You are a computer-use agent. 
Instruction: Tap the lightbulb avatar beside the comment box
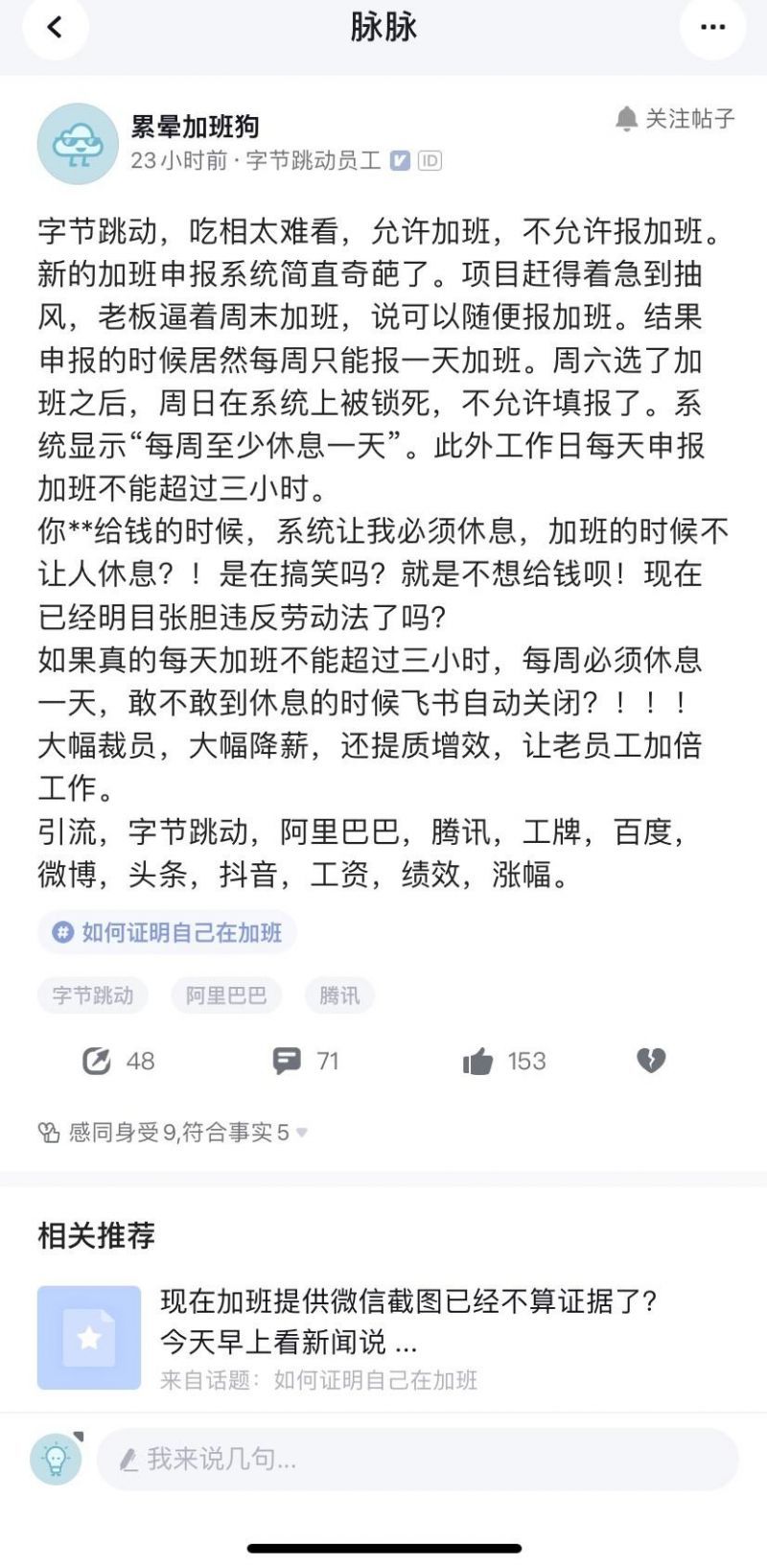point(57,1459)
